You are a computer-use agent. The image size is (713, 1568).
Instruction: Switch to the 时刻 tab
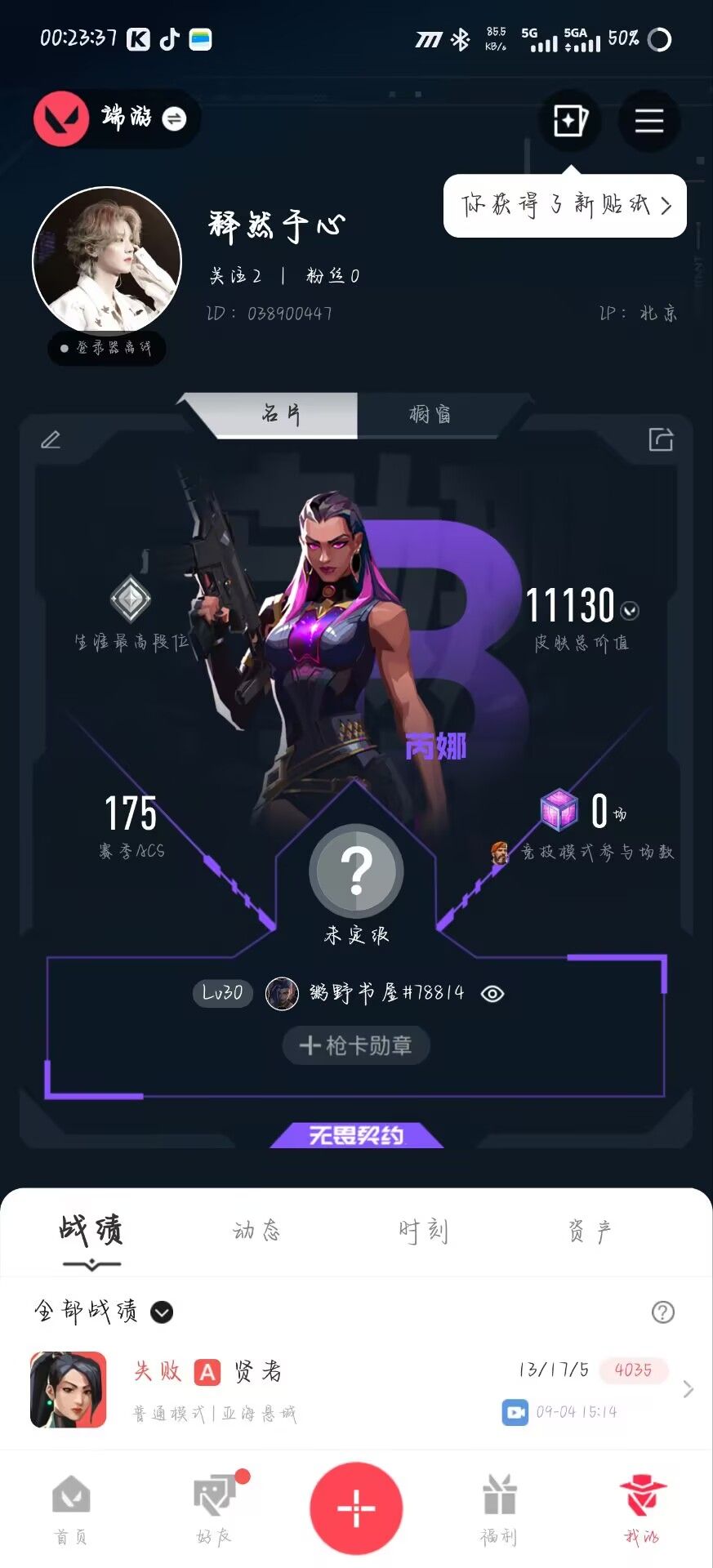point(423,1230)
